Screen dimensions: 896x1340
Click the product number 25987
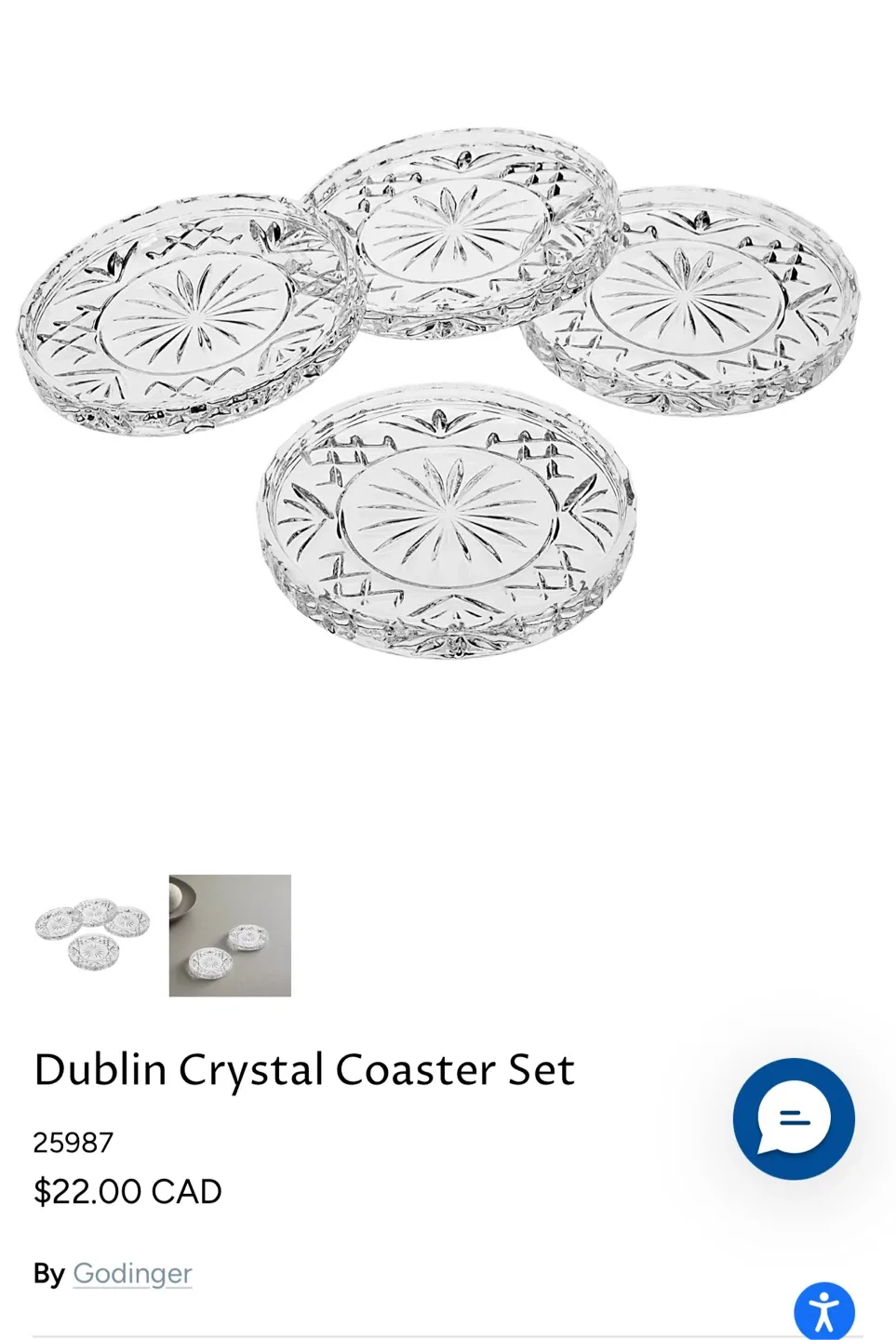[x=72, y=1142]
